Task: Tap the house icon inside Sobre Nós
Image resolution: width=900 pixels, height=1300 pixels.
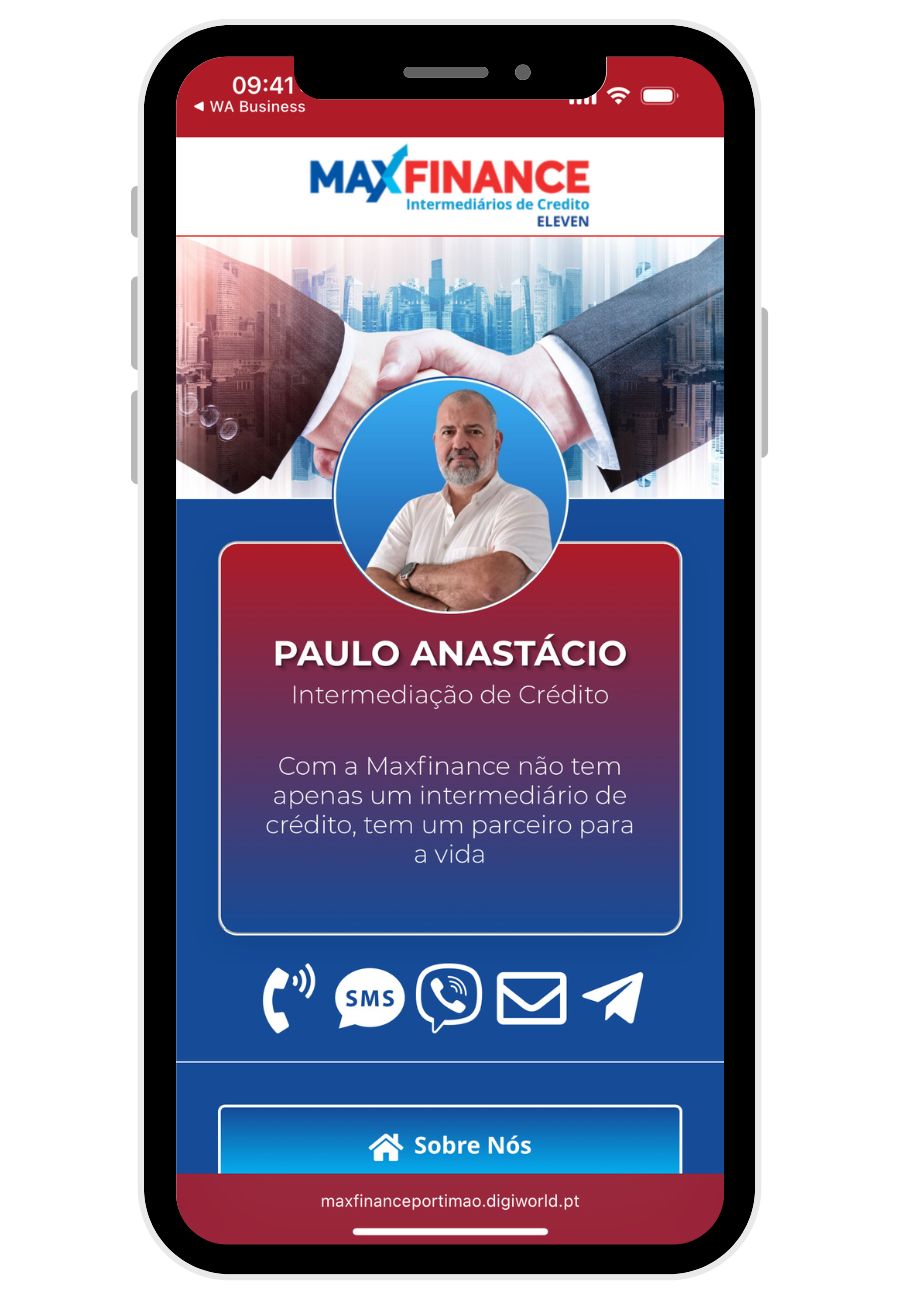Action: [385, 1146]
